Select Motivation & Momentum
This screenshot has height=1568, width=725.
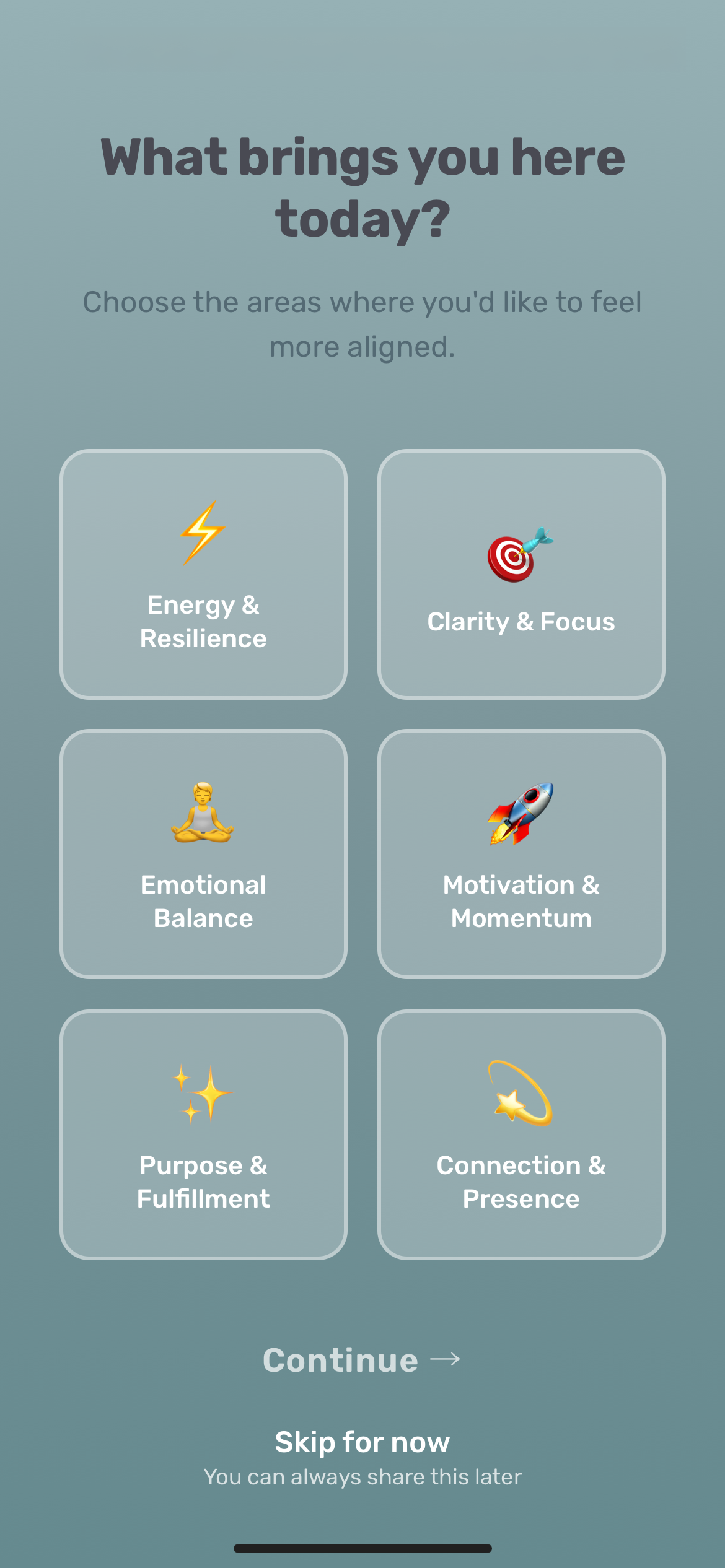pyautogui.click(x=521, y=854)
